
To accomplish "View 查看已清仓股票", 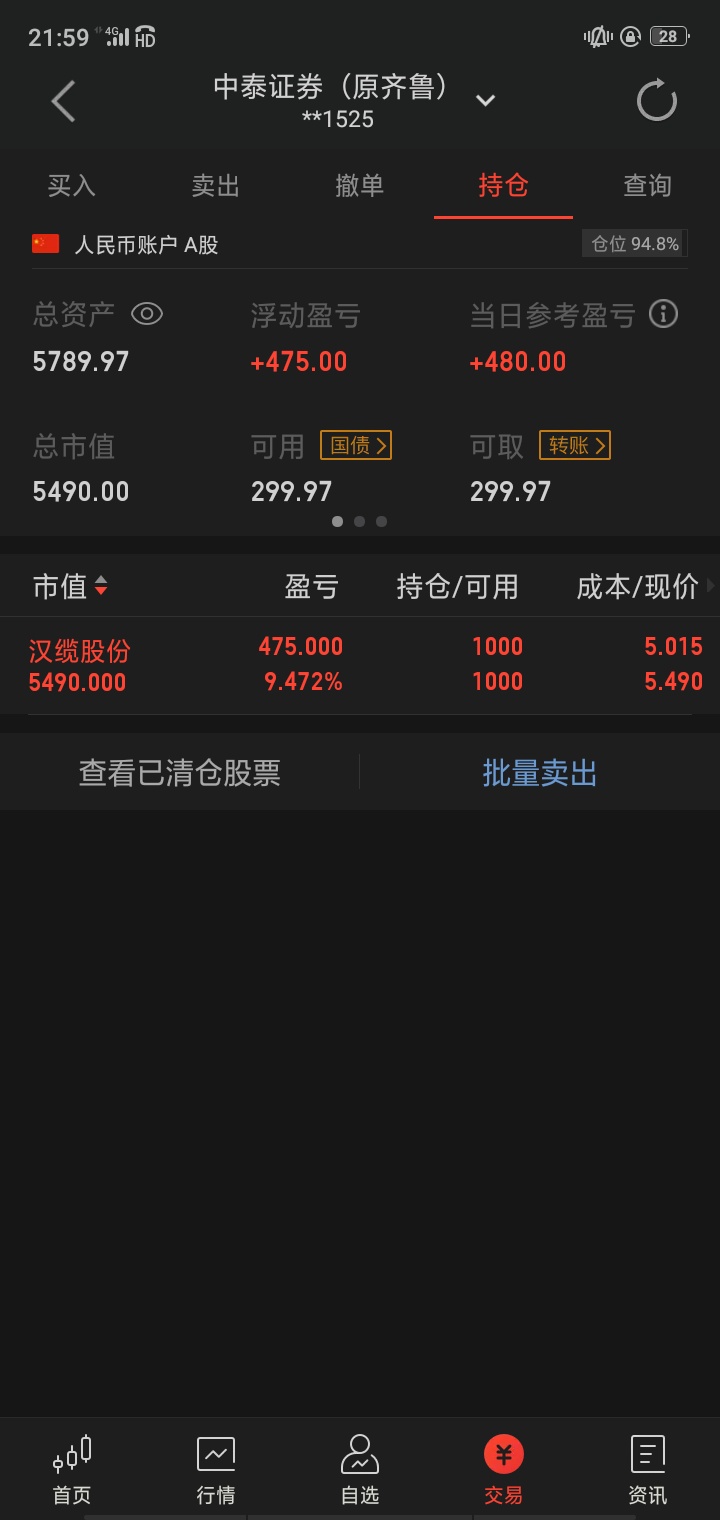I will [180, 773].
